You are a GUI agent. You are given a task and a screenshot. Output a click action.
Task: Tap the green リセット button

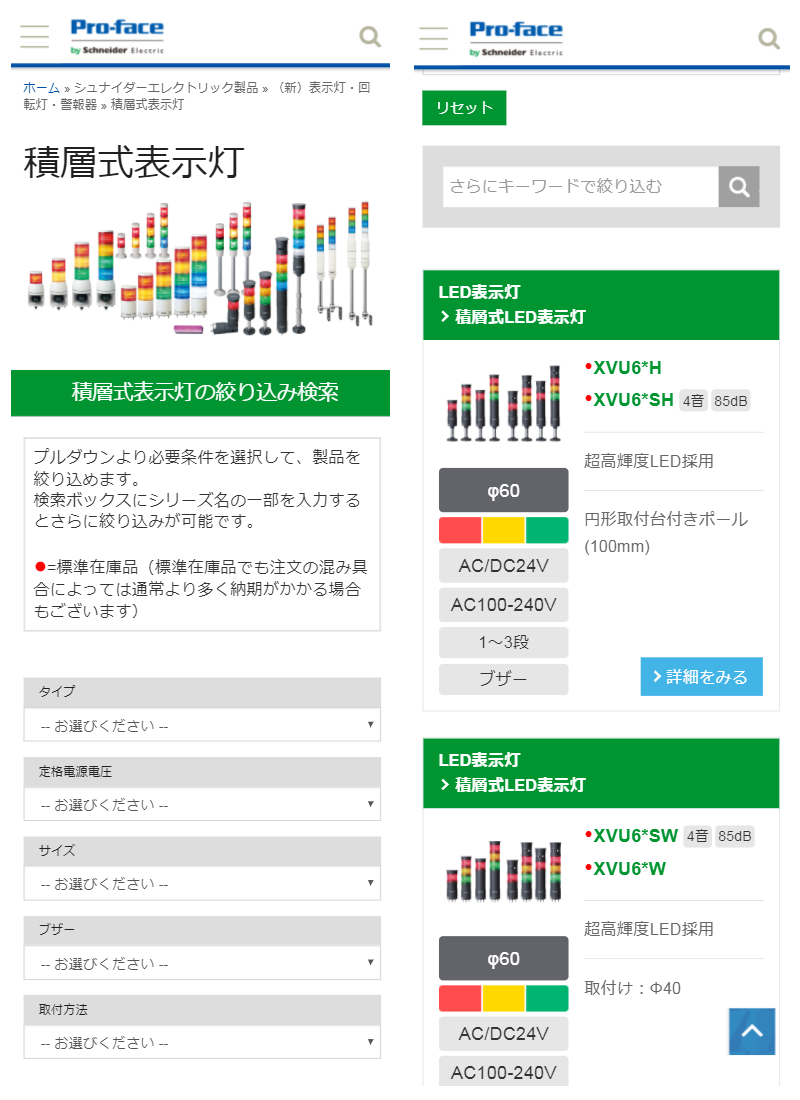[x=464, y=108]
